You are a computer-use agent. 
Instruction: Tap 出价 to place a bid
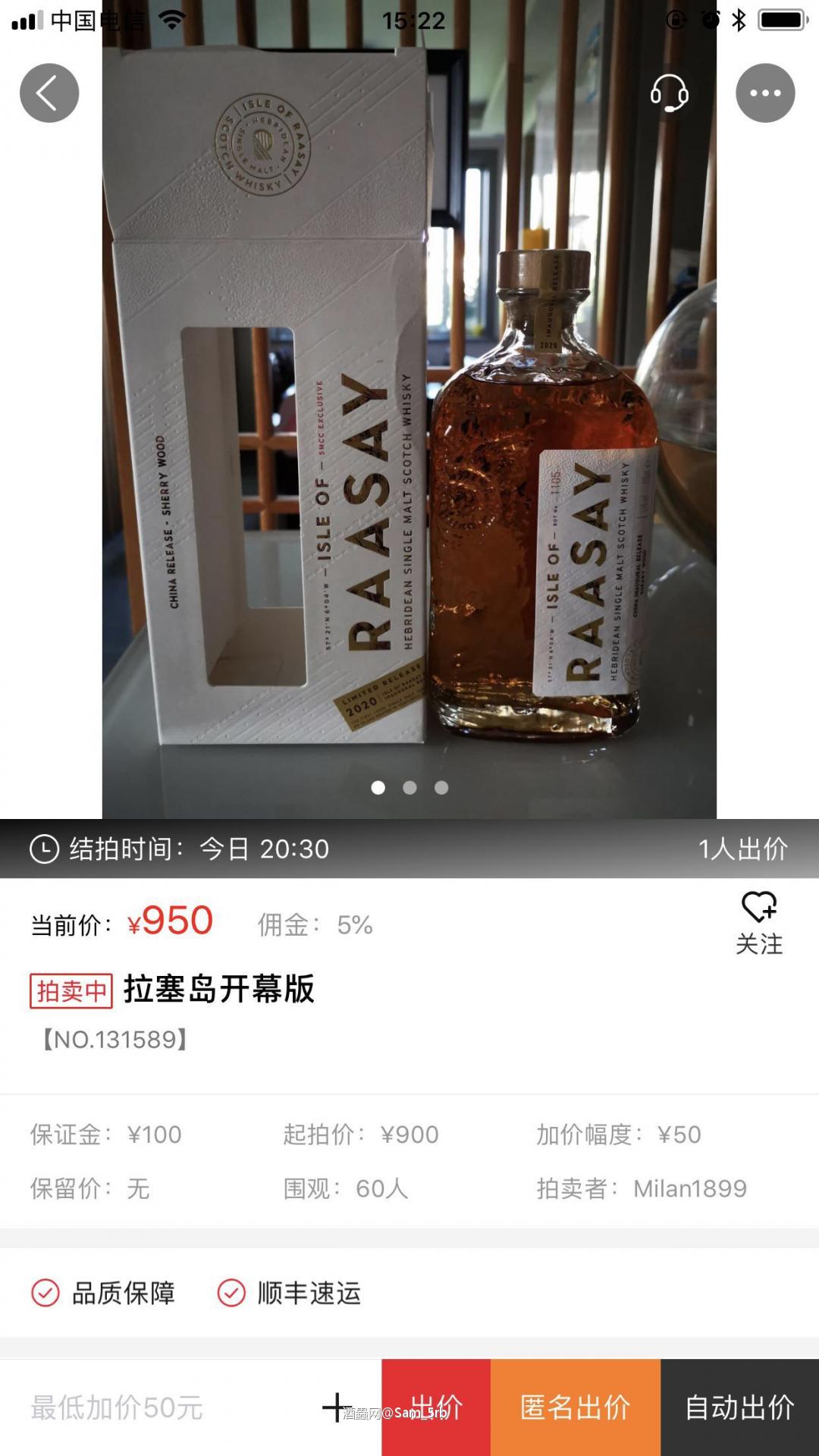[438, 1407]
